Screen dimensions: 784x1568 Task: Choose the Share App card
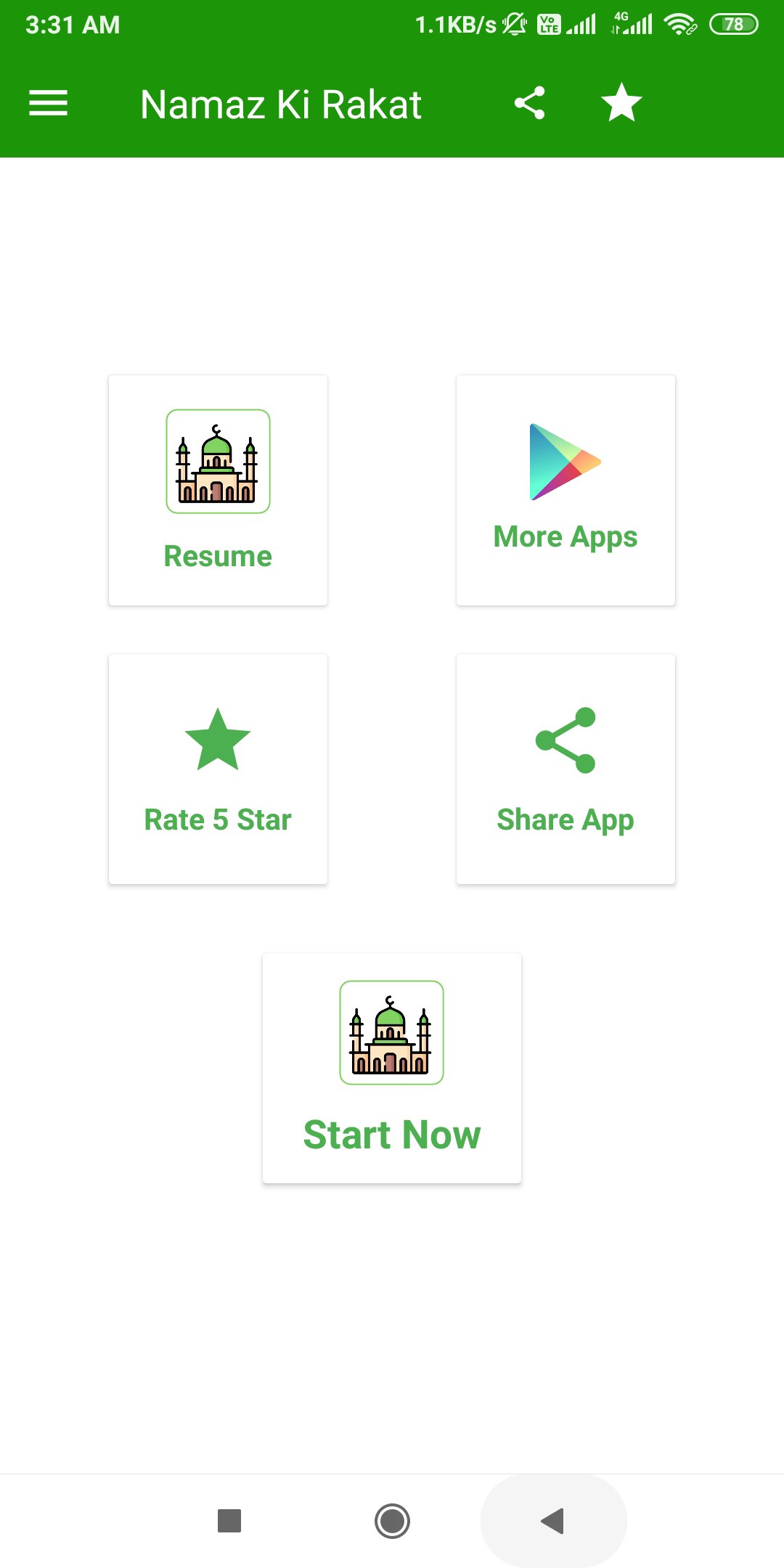click(x=565, y=769)
